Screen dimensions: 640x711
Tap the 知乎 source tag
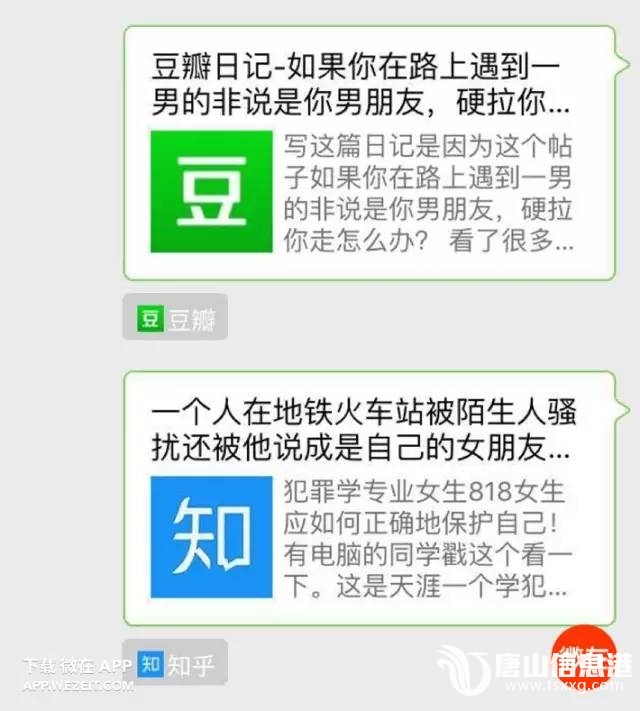coord(176,664)
